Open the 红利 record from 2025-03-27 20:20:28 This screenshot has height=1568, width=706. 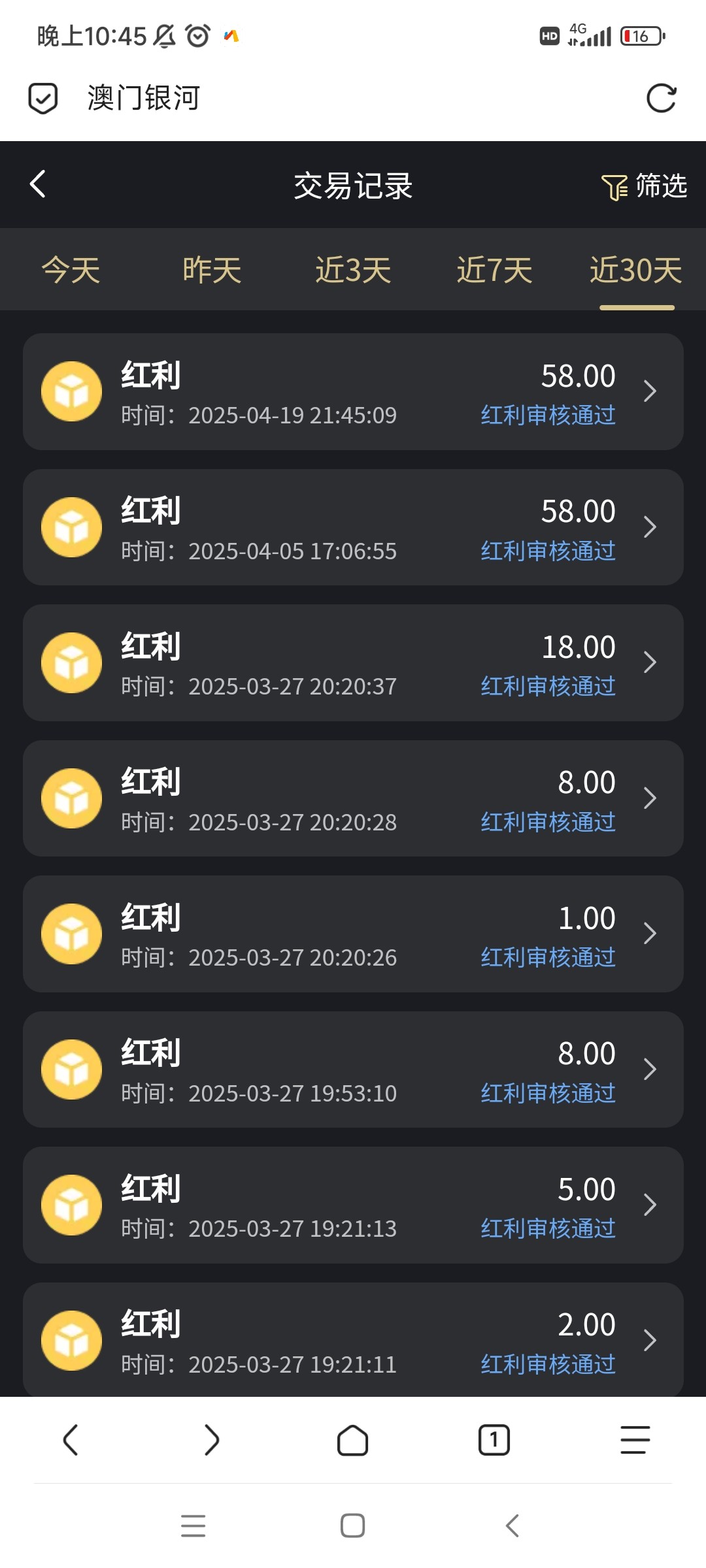tap(353, 798)
